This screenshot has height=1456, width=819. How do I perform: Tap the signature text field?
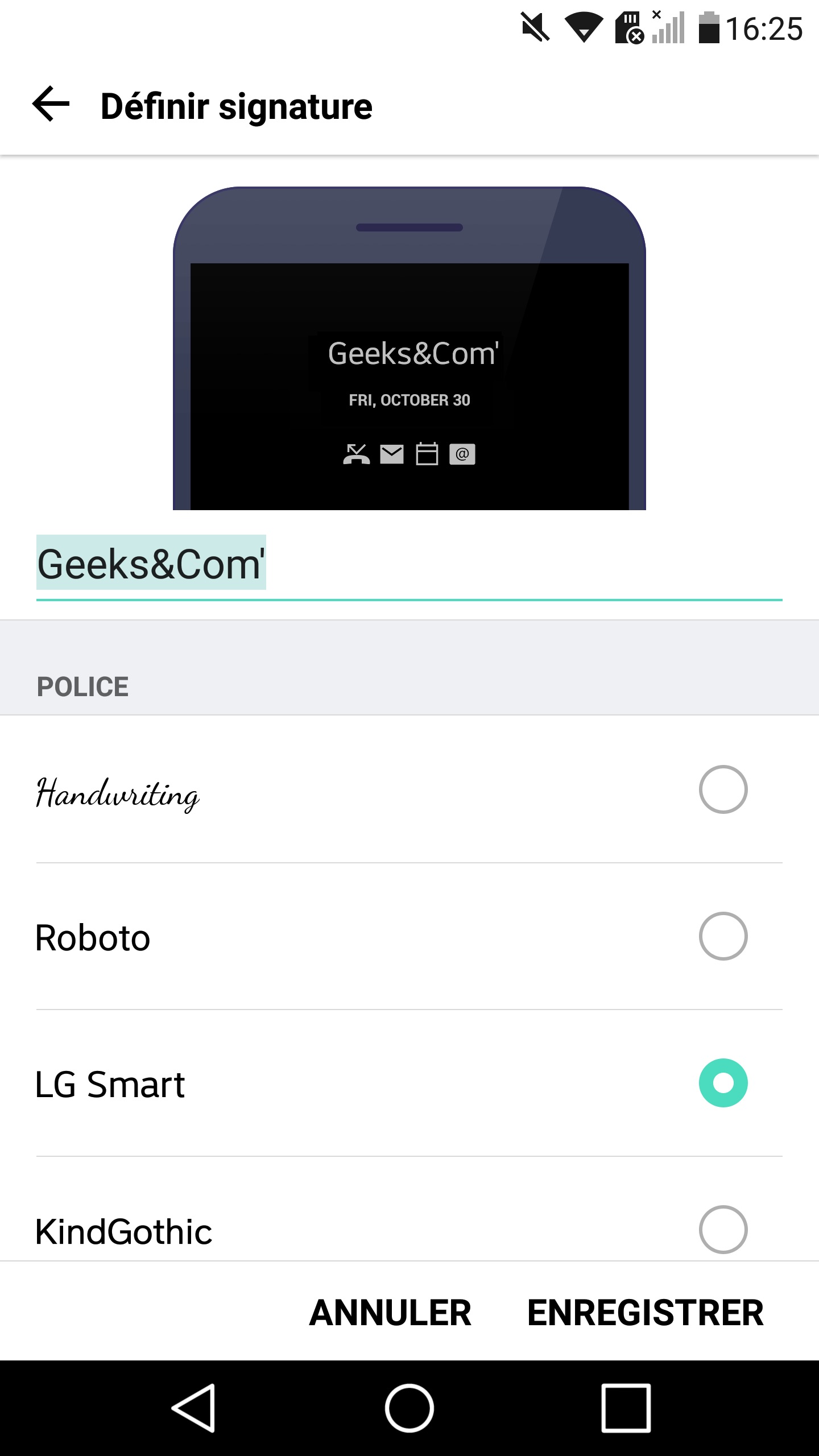(x=408, y=565)
